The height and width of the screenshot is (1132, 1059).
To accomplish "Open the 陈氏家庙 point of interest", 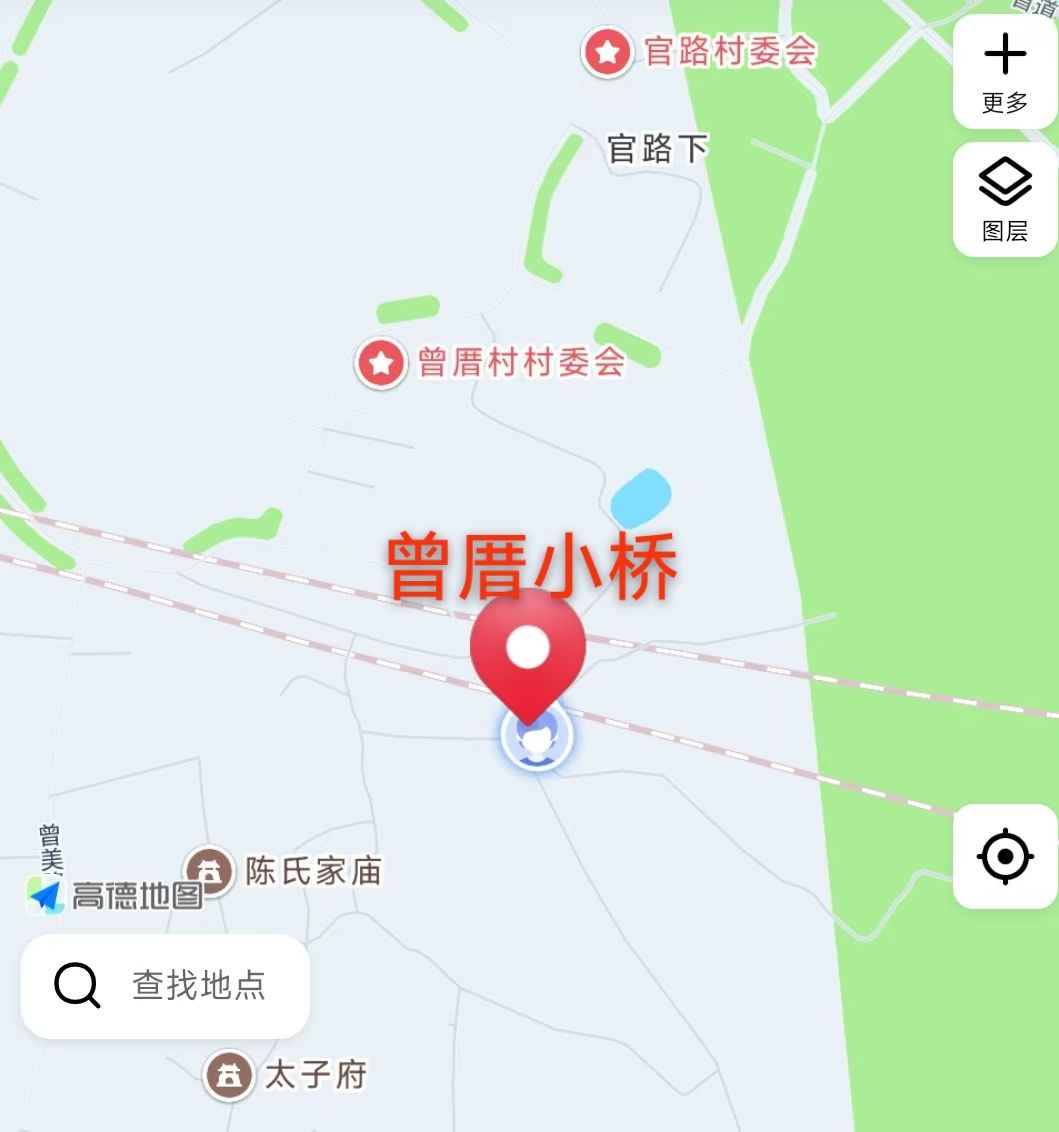I will [x=210, y=871].
